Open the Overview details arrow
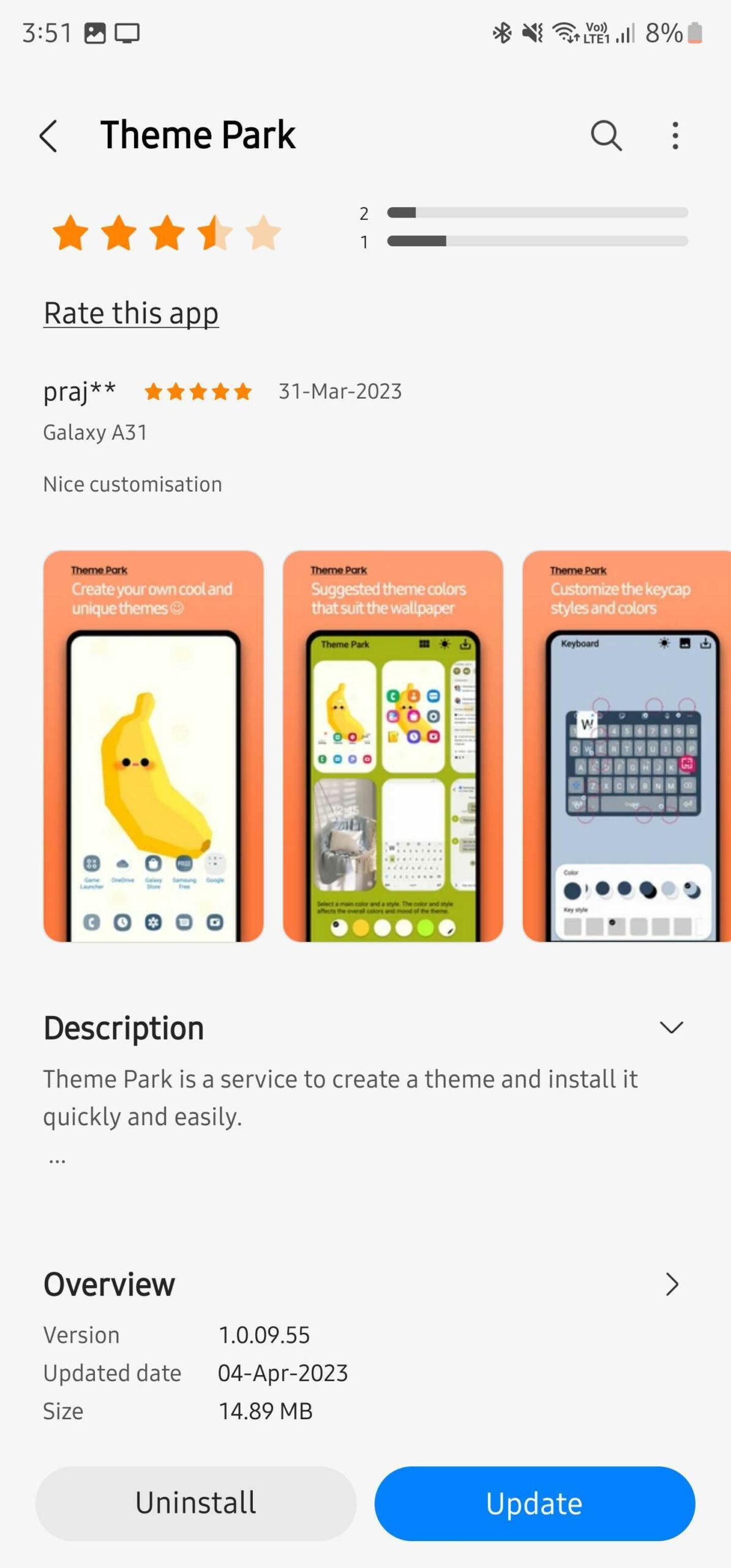Screen dimensions: 731x1568 pyautogui.click(x=672, y=1284)
